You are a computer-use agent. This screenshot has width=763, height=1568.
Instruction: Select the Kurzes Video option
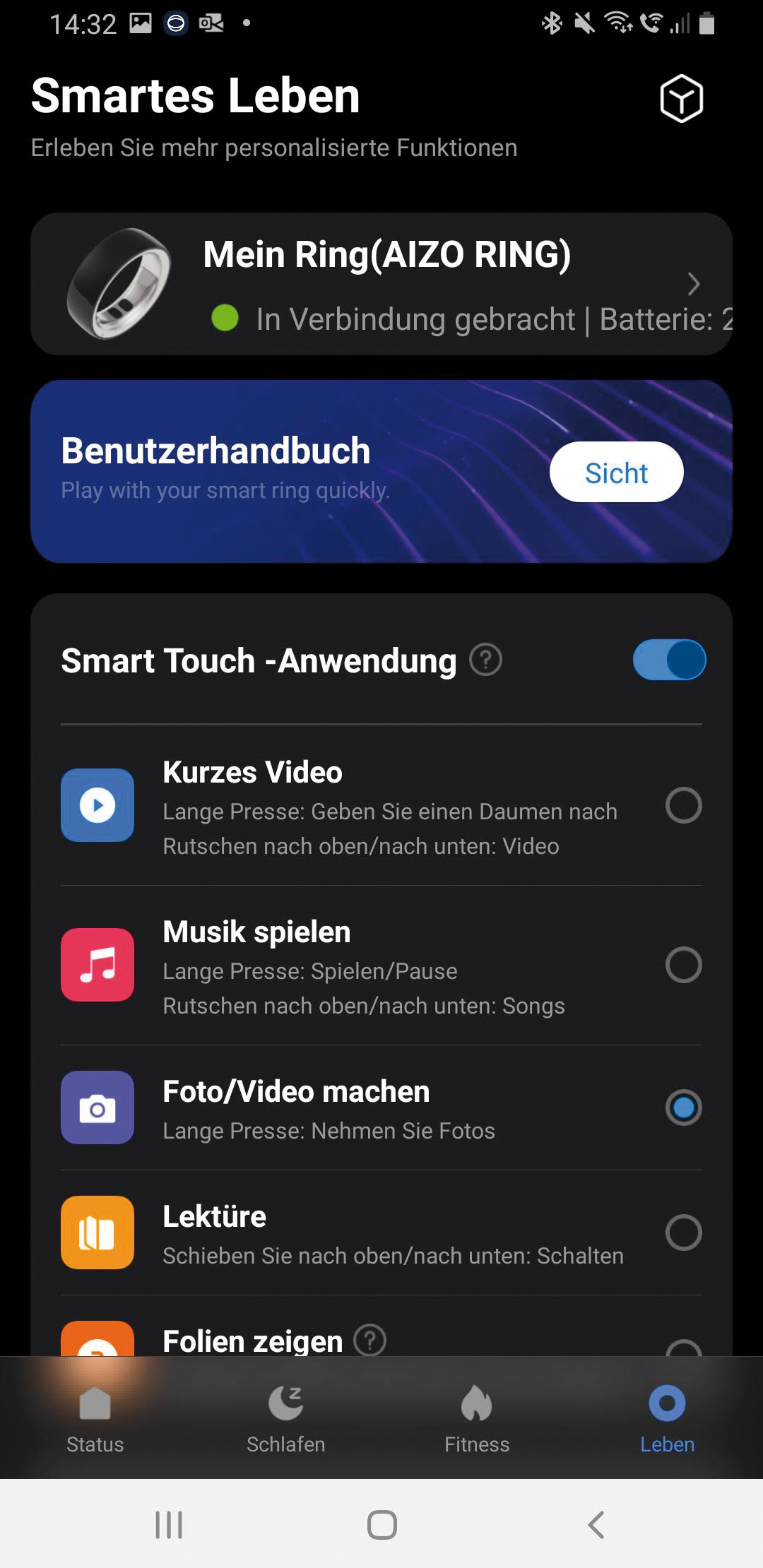pyautogui.click(x=683, y=805)
